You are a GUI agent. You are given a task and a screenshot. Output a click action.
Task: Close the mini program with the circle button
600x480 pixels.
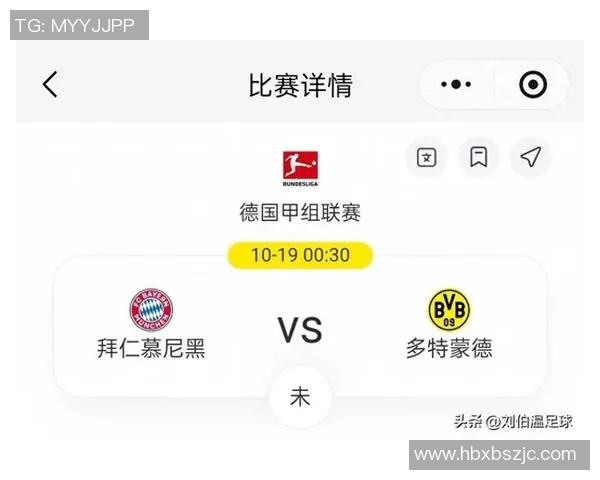533,85
